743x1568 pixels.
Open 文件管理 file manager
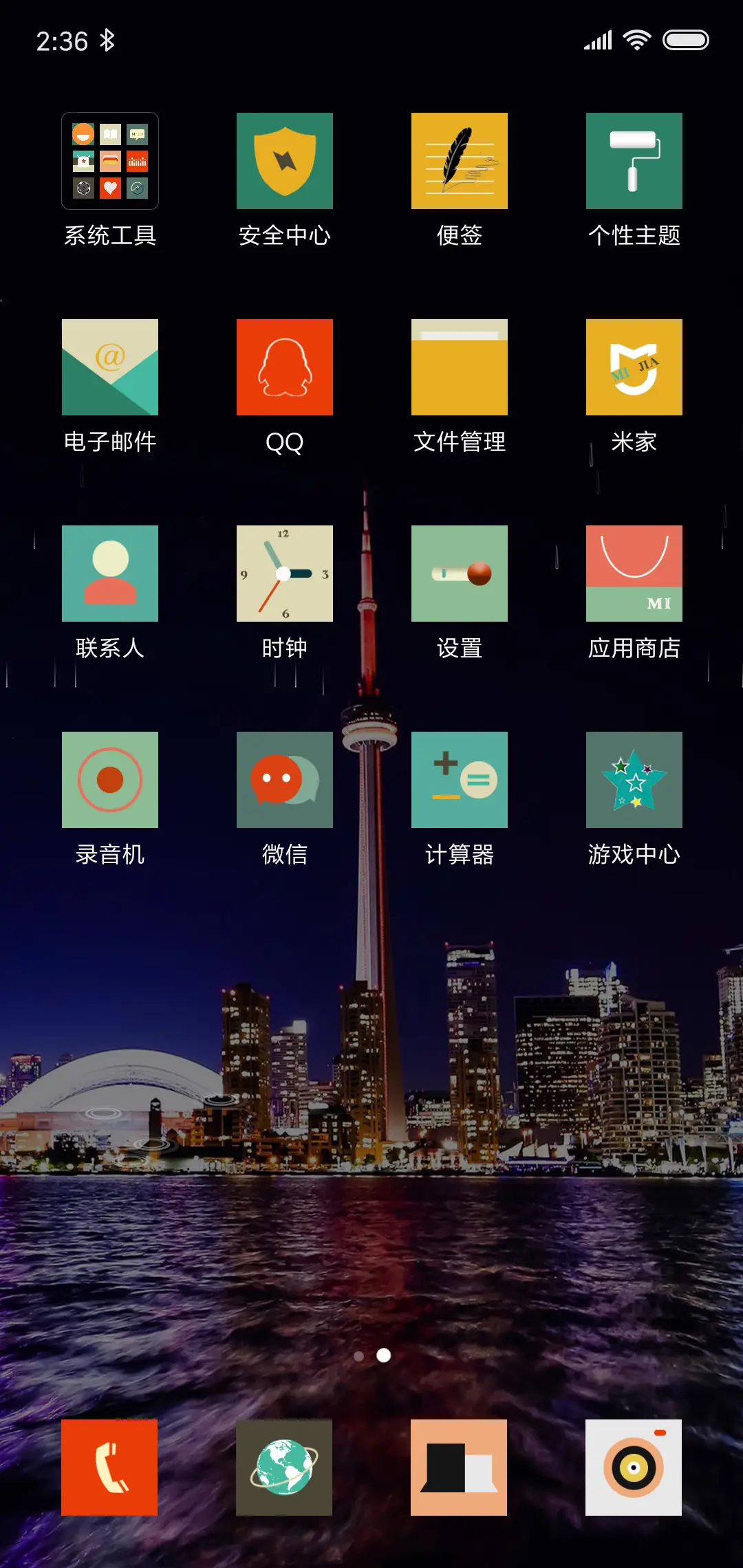click(x=459, y=368)
